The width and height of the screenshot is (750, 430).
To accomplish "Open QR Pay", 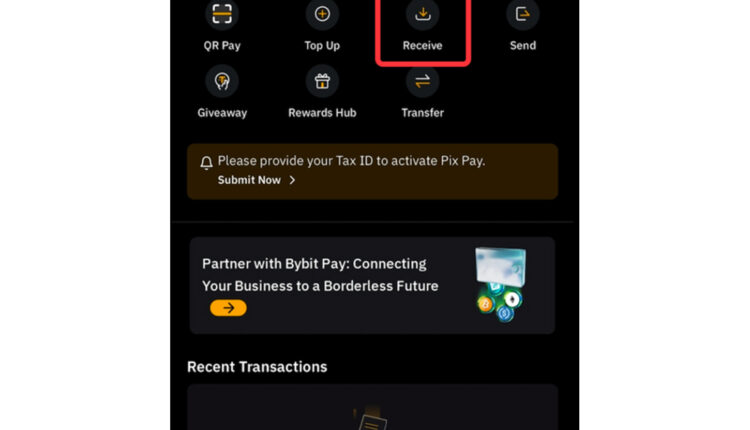I will pos(222,16).
